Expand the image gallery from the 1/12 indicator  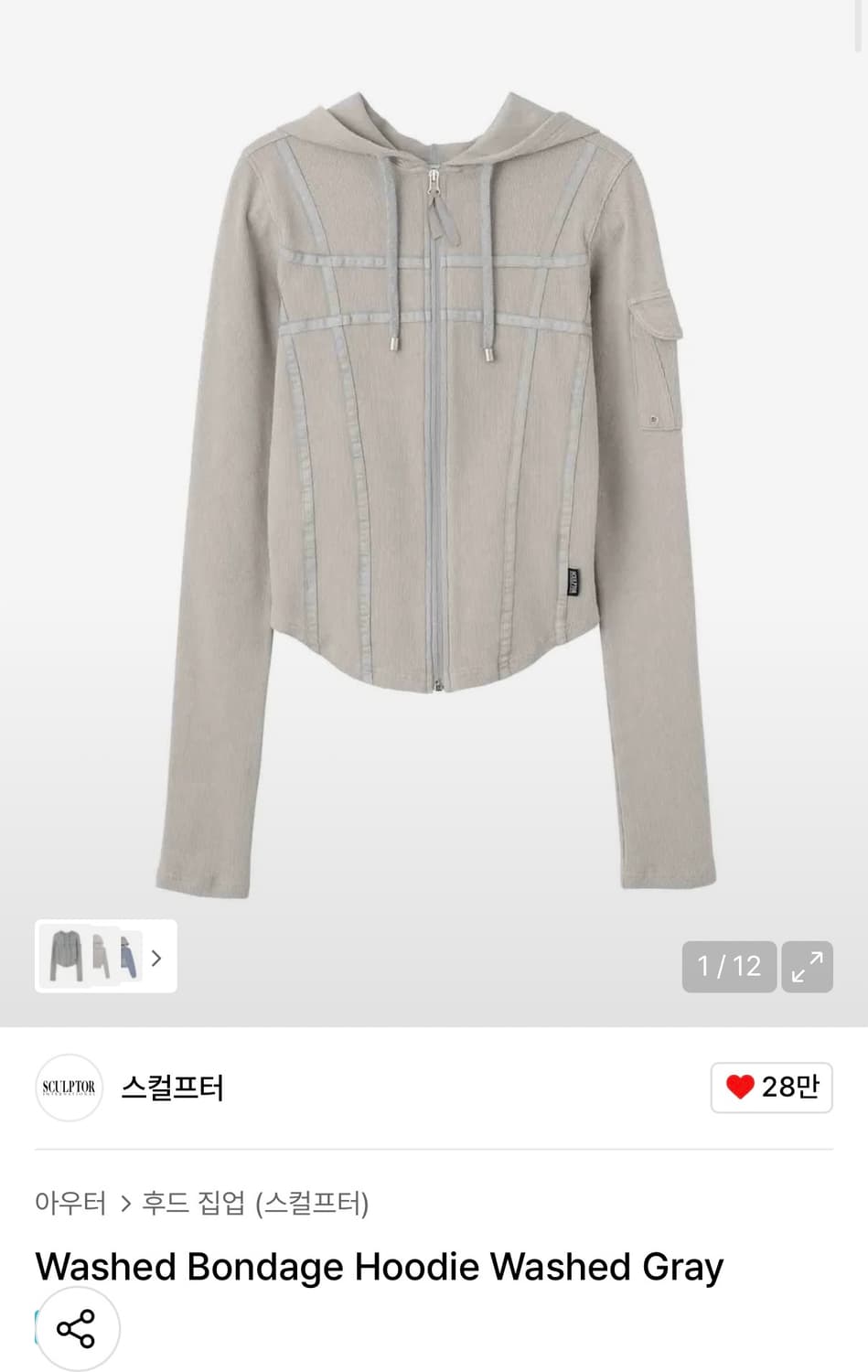pyautogui.click(x=729, y=966)
